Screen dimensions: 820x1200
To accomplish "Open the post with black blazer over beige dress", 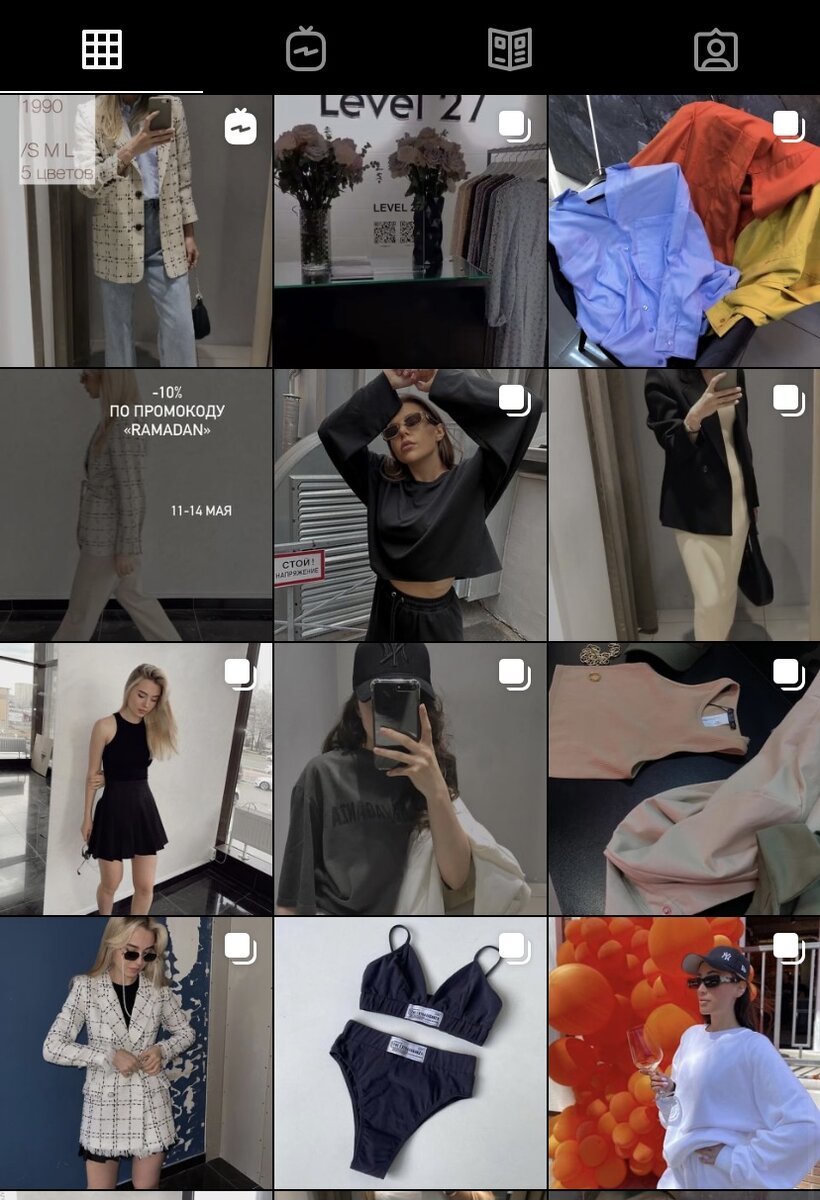I will (x=684, y=505).
